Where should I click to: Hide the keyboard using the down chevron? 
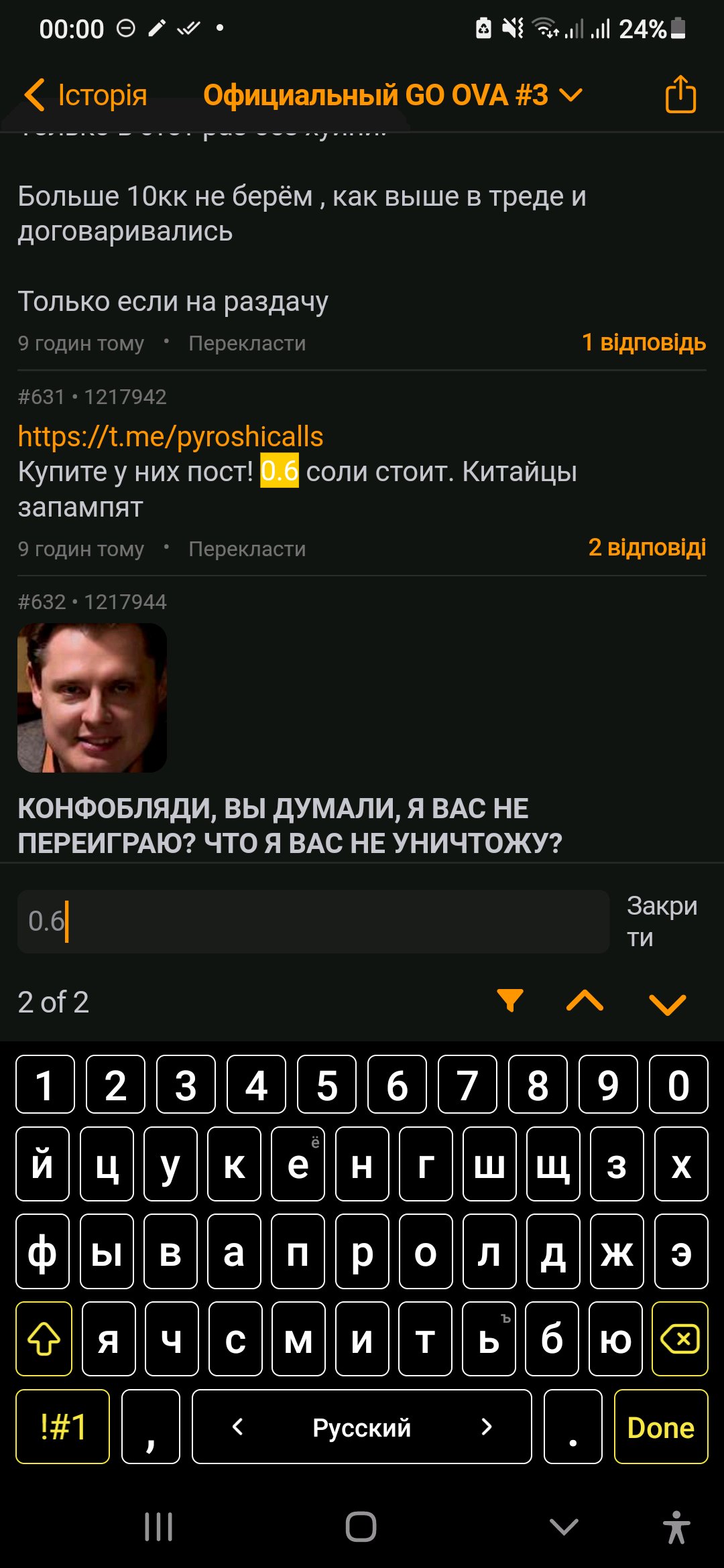point(563,1528)
